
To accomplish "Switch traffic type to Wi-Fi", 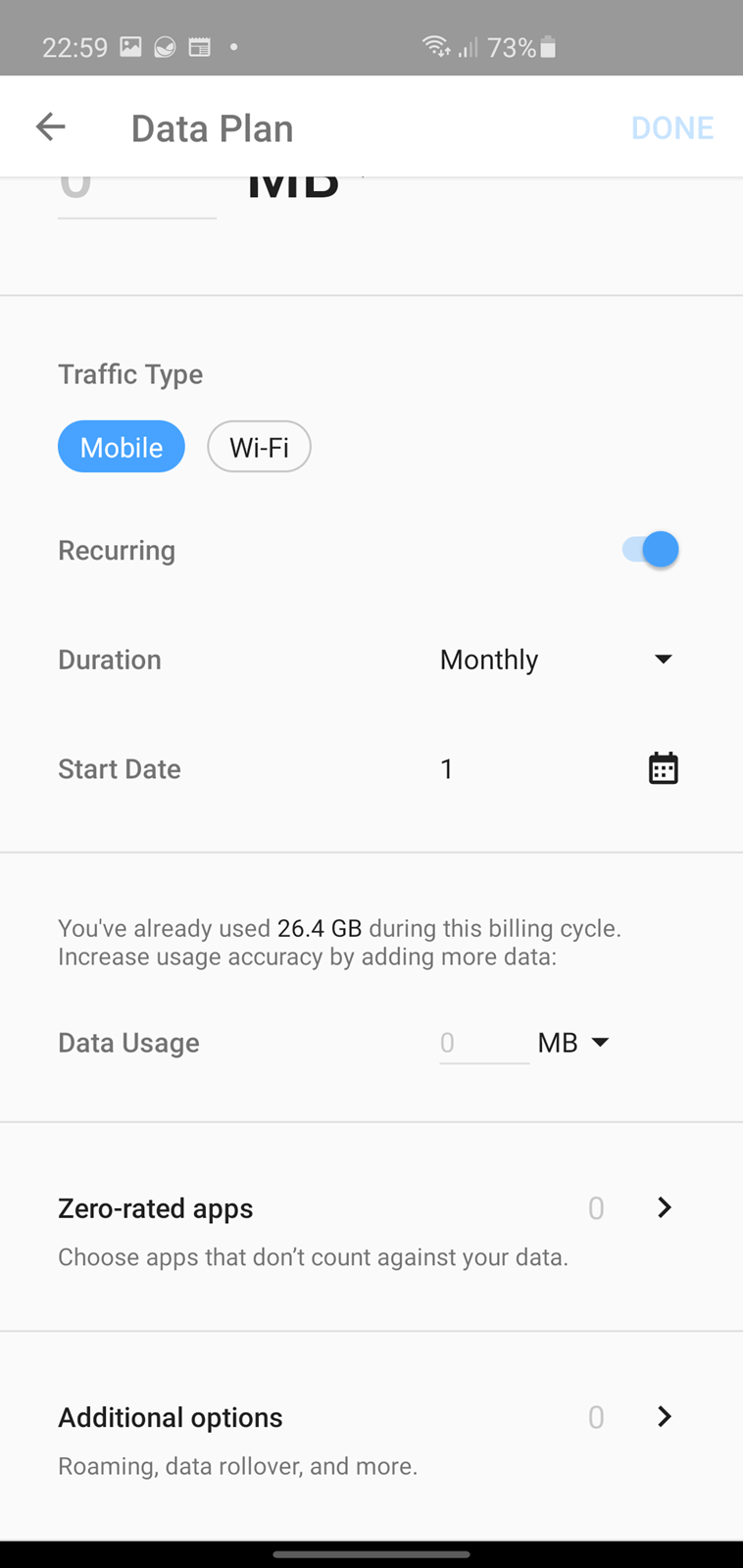I will coord(259,447).
